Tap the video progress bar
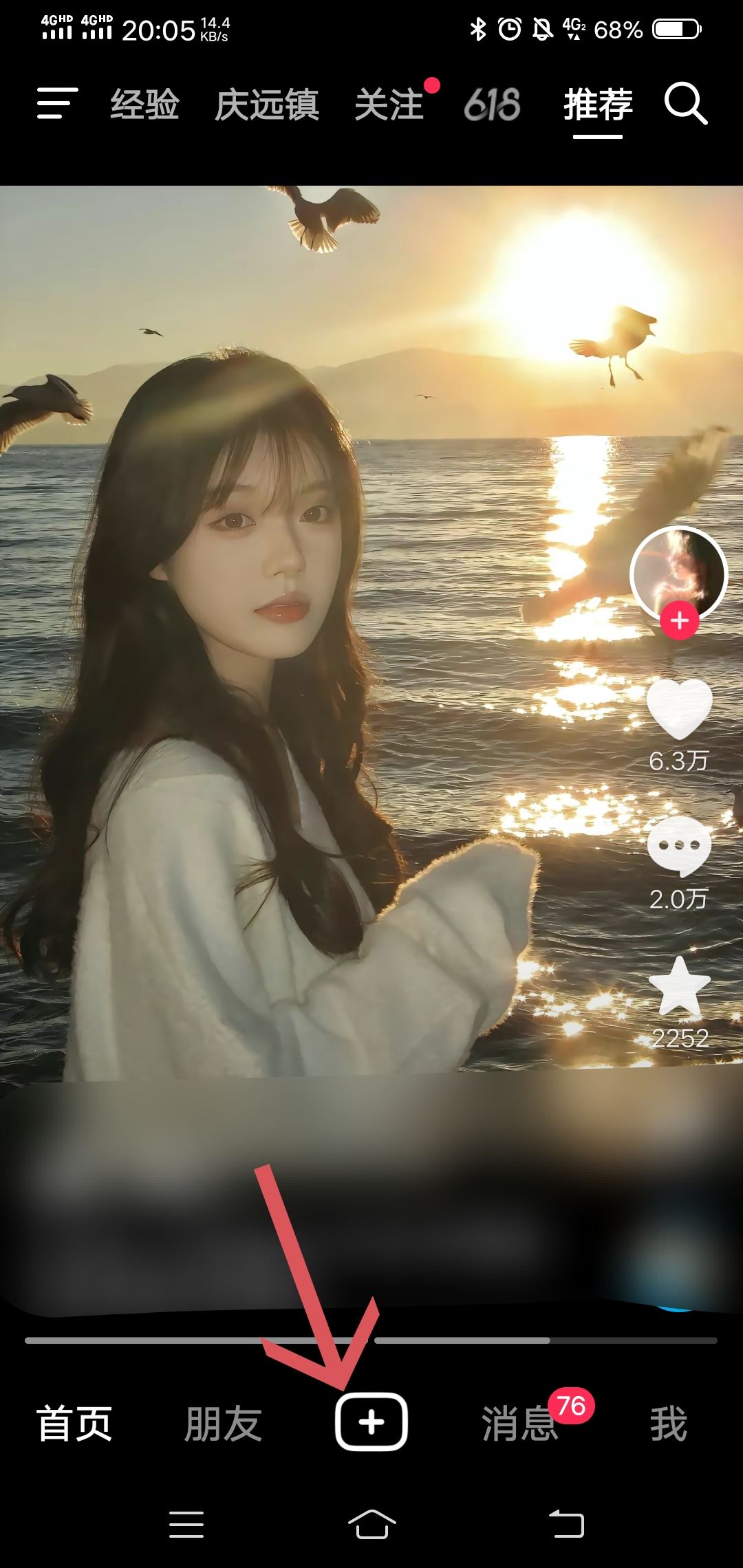 point(371,1340)
